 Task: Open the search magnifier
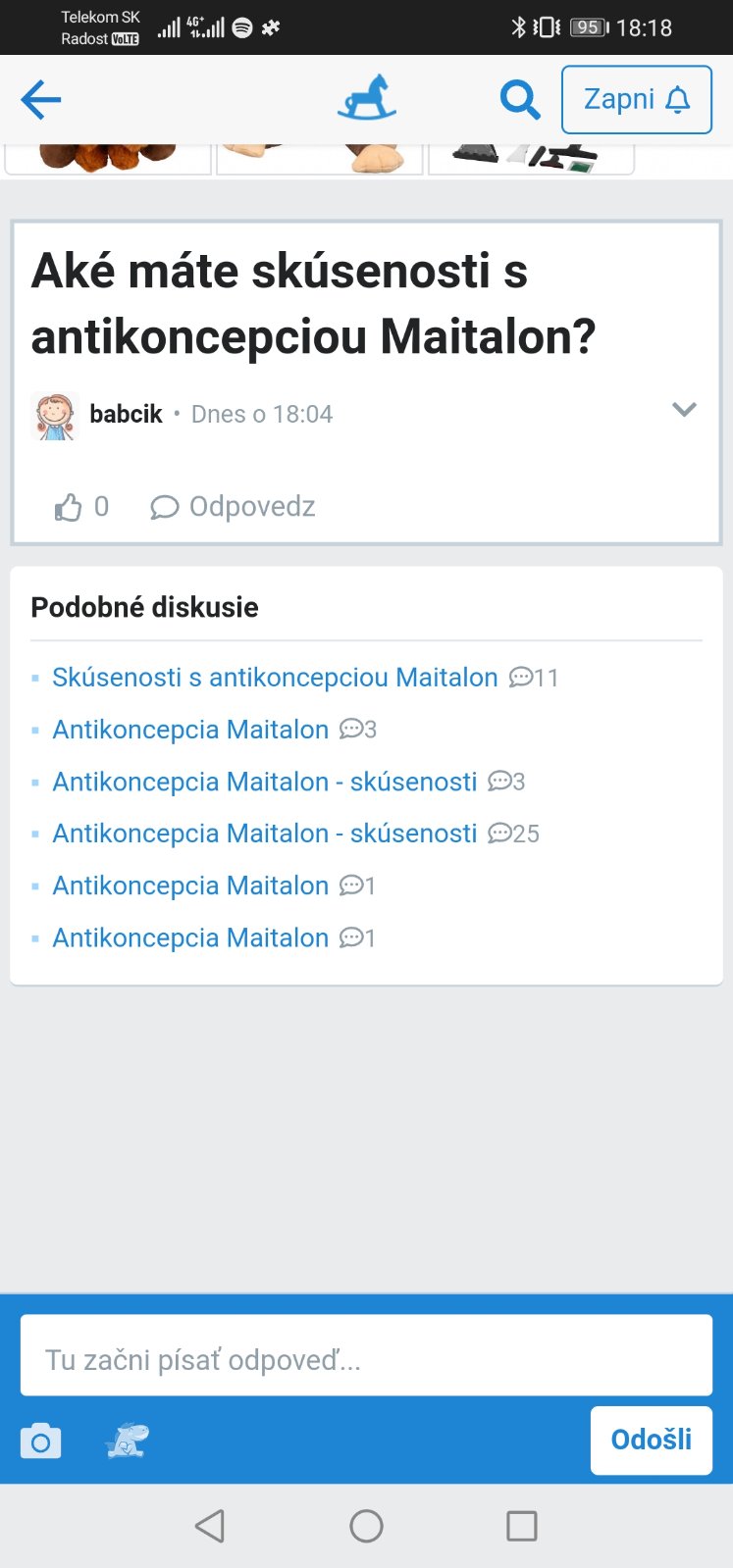(519, 99)
